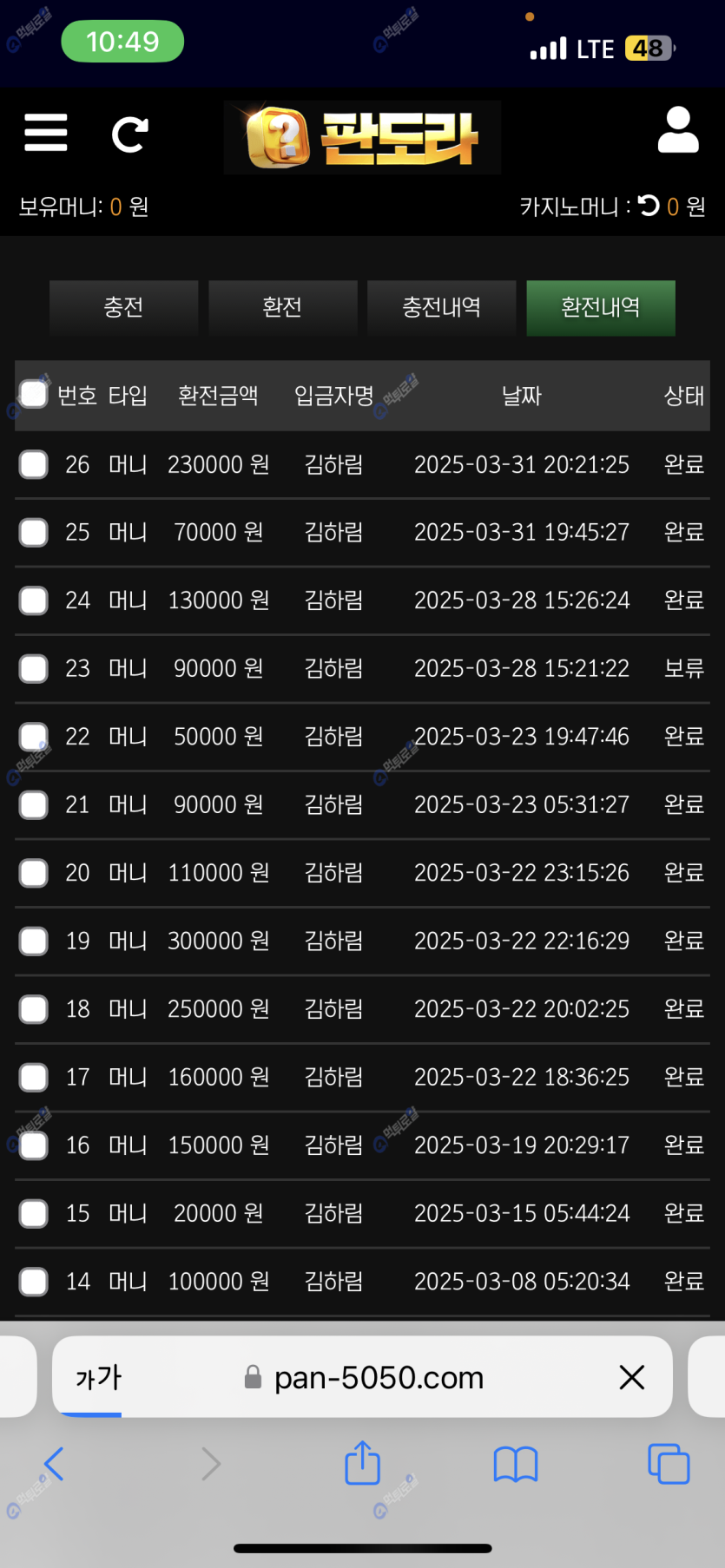Screen dimensions: 725x1568
Task: Check the box for row 14
Action: [x=34, y=1282]
